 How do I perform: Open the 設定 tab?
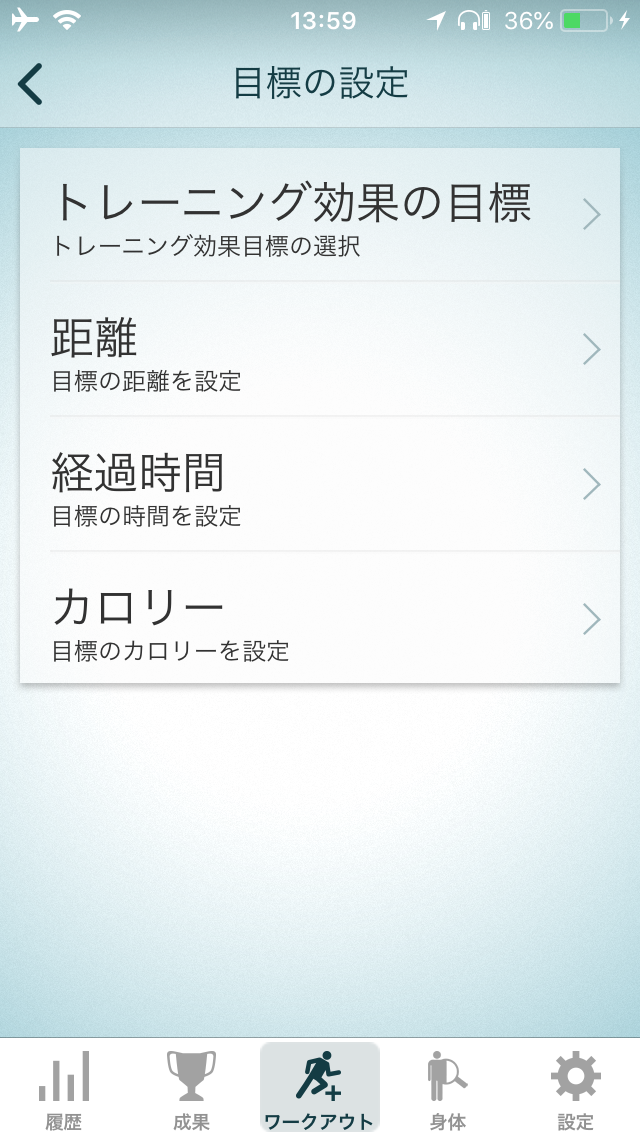(576, 1088)
